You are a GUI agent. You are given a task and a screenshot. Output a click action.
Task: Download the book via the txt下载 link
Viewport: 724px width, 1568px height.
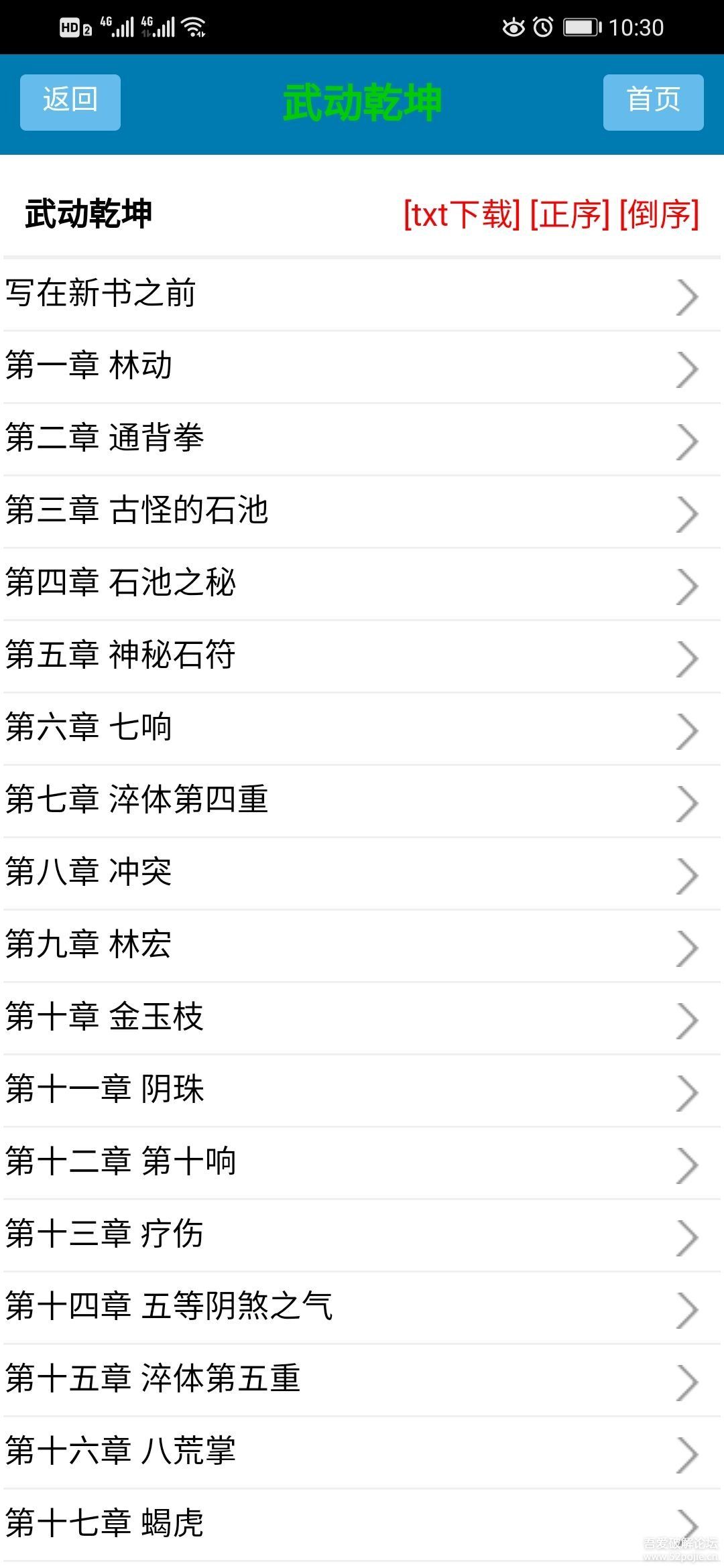(459, 214)
